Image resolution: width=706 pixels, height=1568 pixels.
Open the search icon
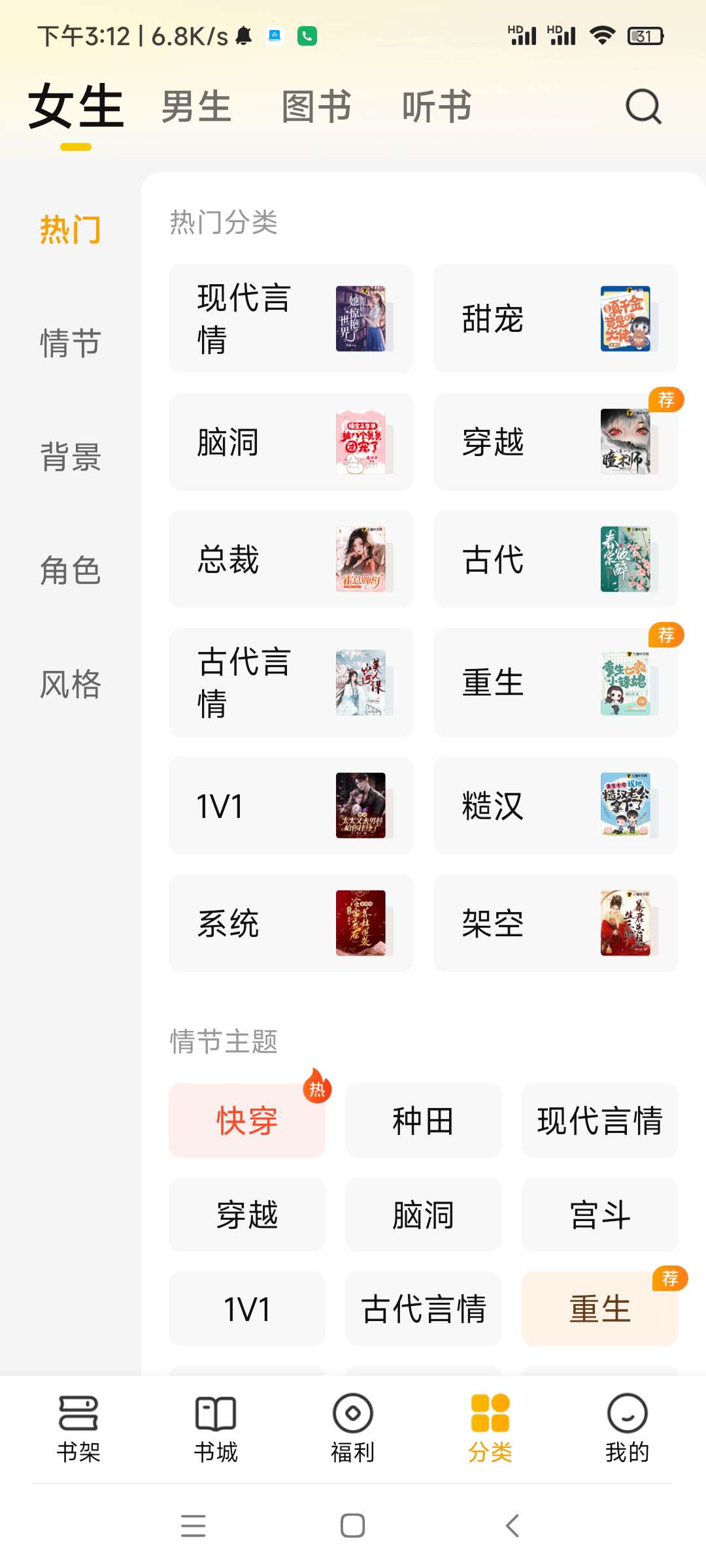click(643, 106)
